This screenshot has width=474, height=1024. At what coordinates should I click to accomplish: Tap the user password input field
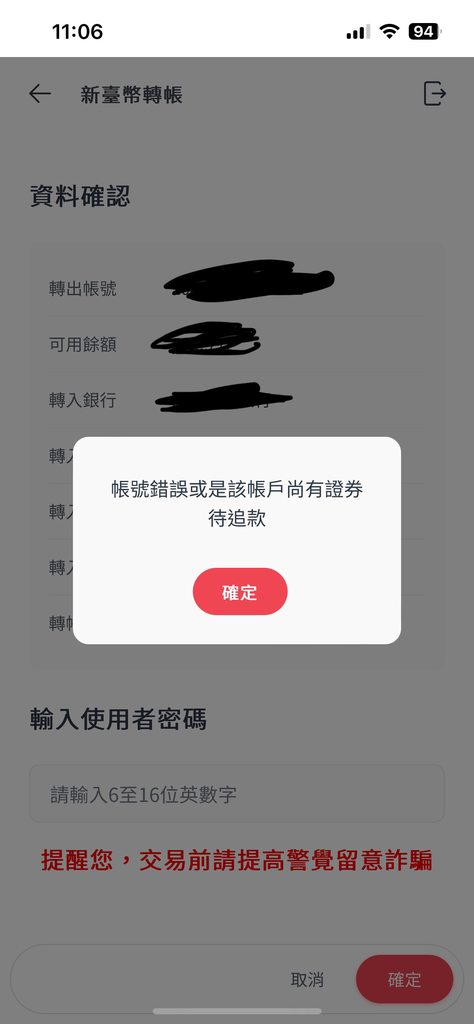coord(236,794)
